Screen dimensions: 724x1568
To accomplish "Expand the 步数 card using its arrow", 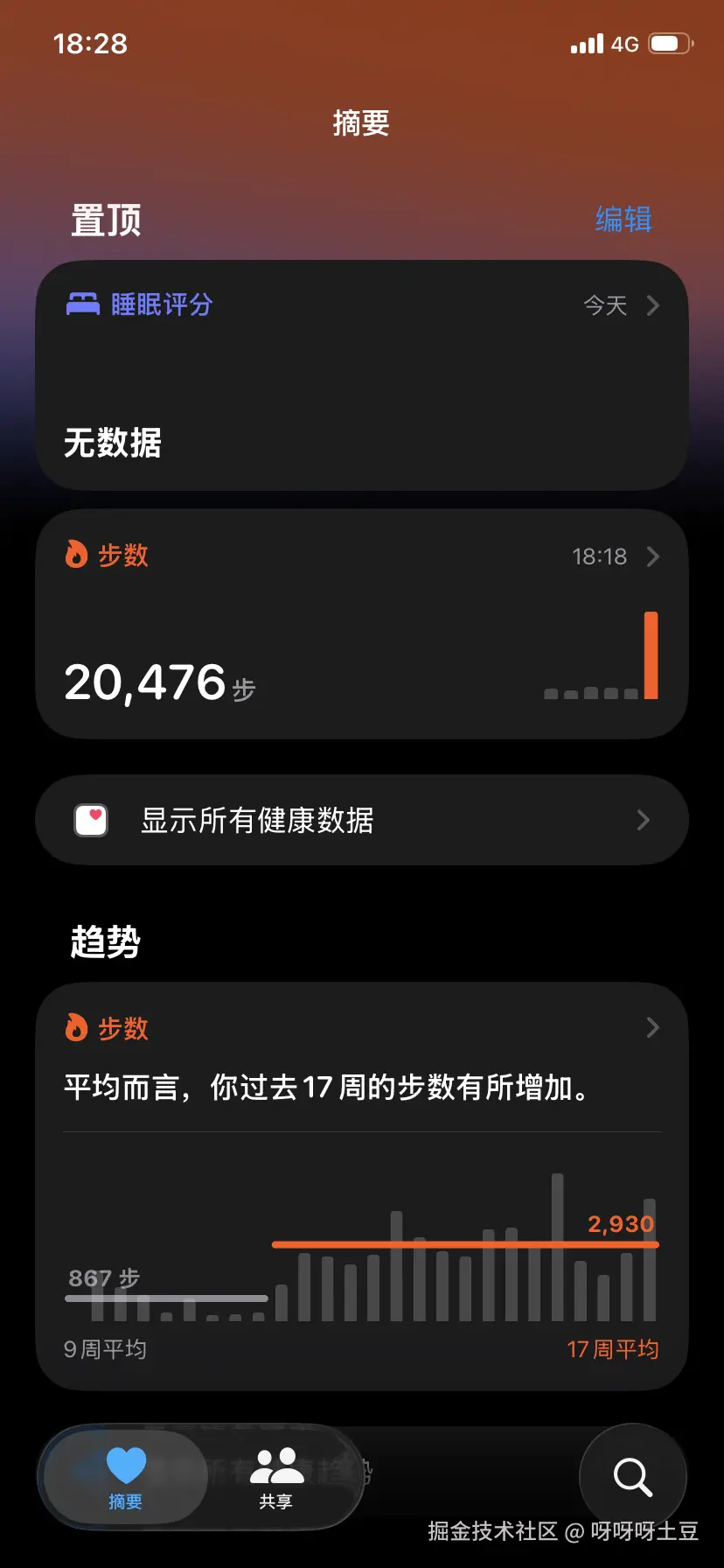I will (652, 556).
